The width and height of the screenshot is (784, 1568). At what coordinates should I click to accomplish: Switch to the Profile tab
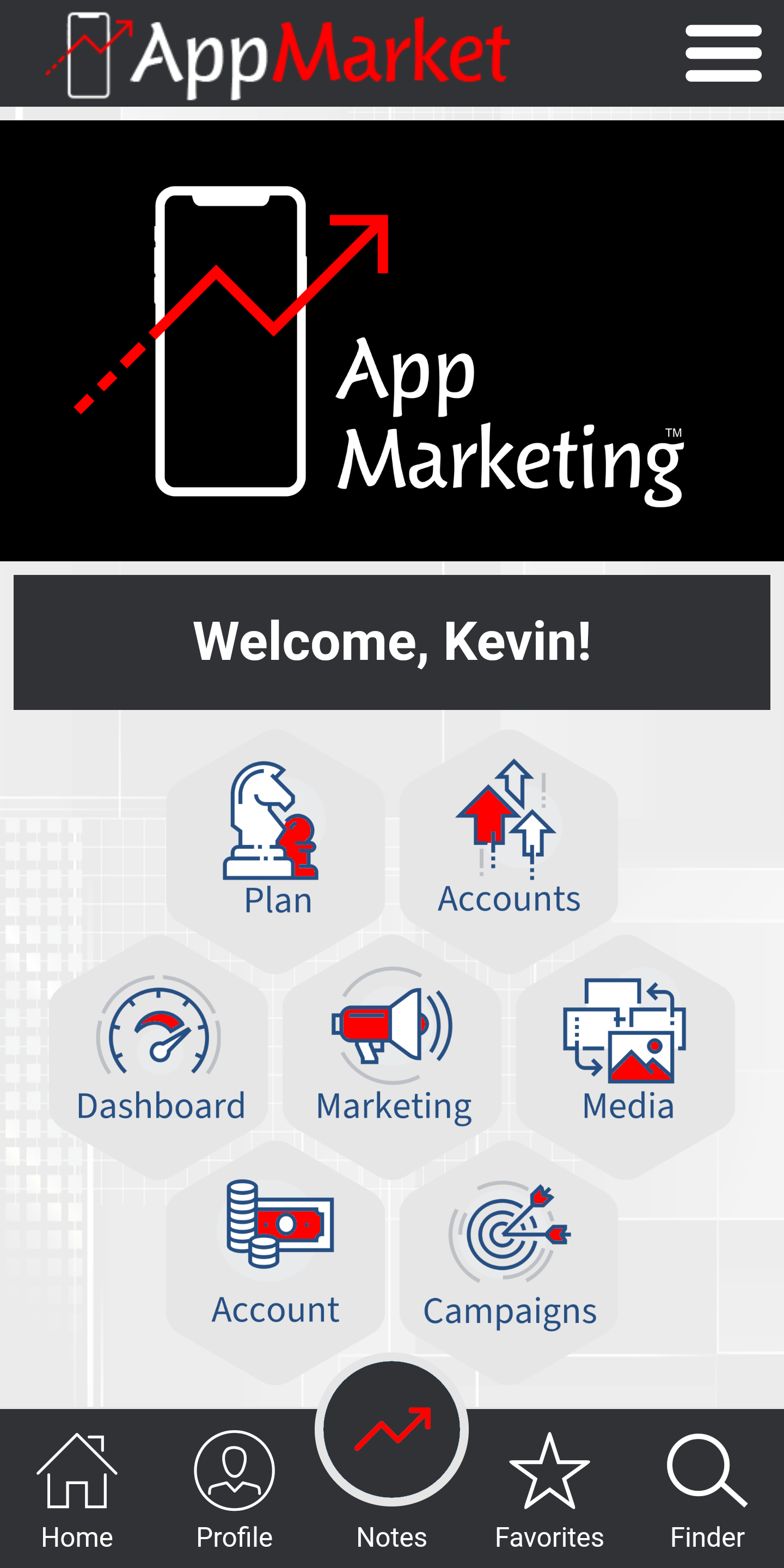pos(234,1491)
